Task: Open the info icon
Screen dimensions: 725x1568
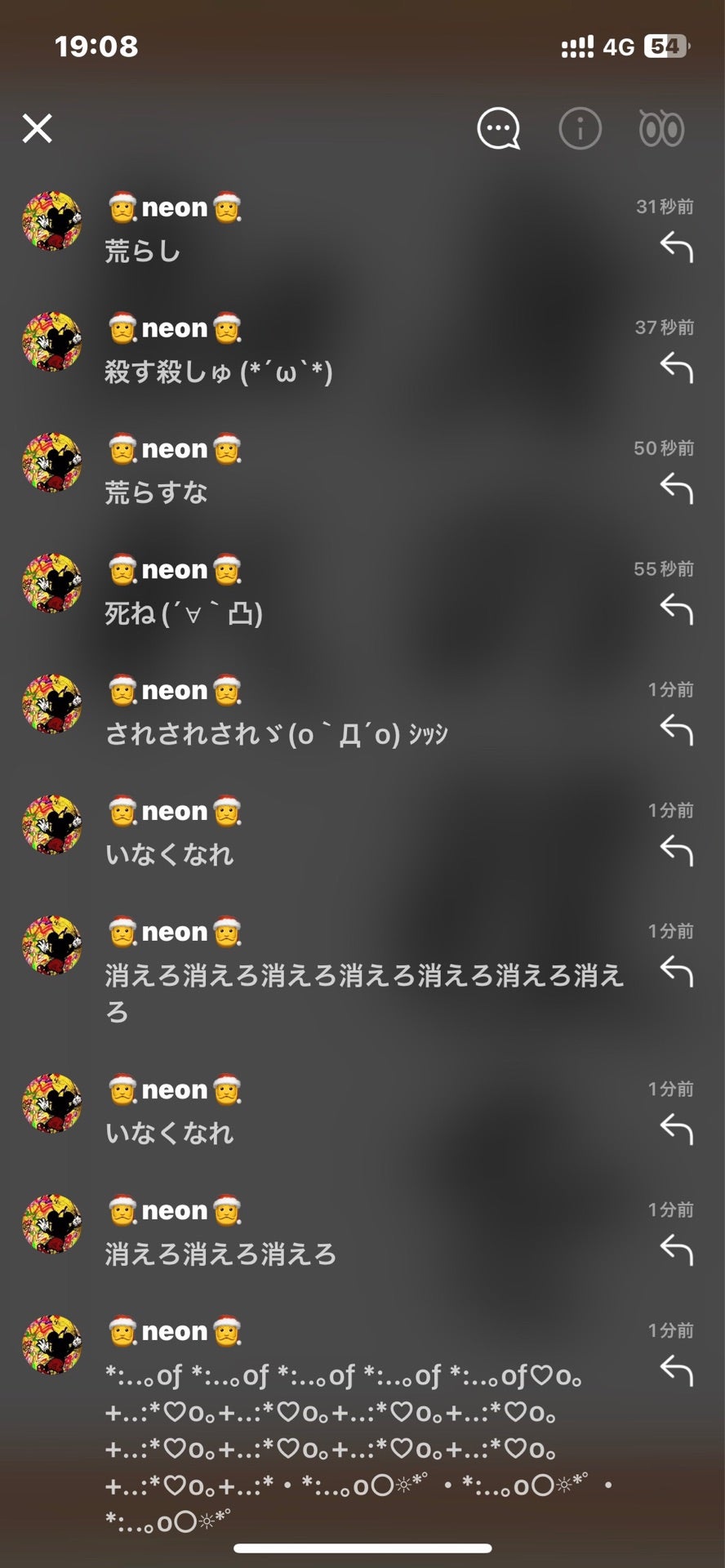Action: [580, 128]
